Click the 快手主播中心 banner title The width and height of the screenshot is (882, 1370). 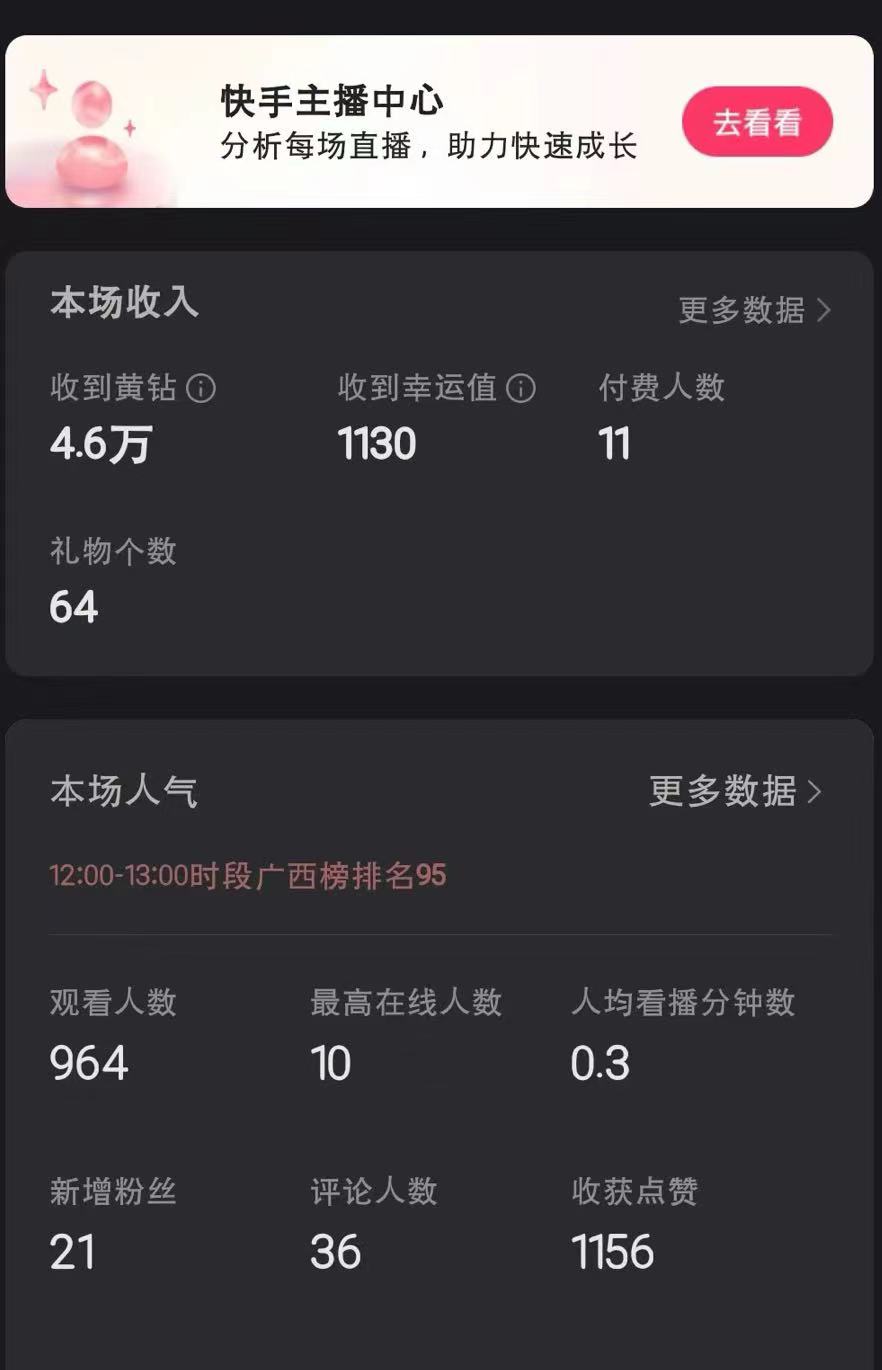point(330,100)
